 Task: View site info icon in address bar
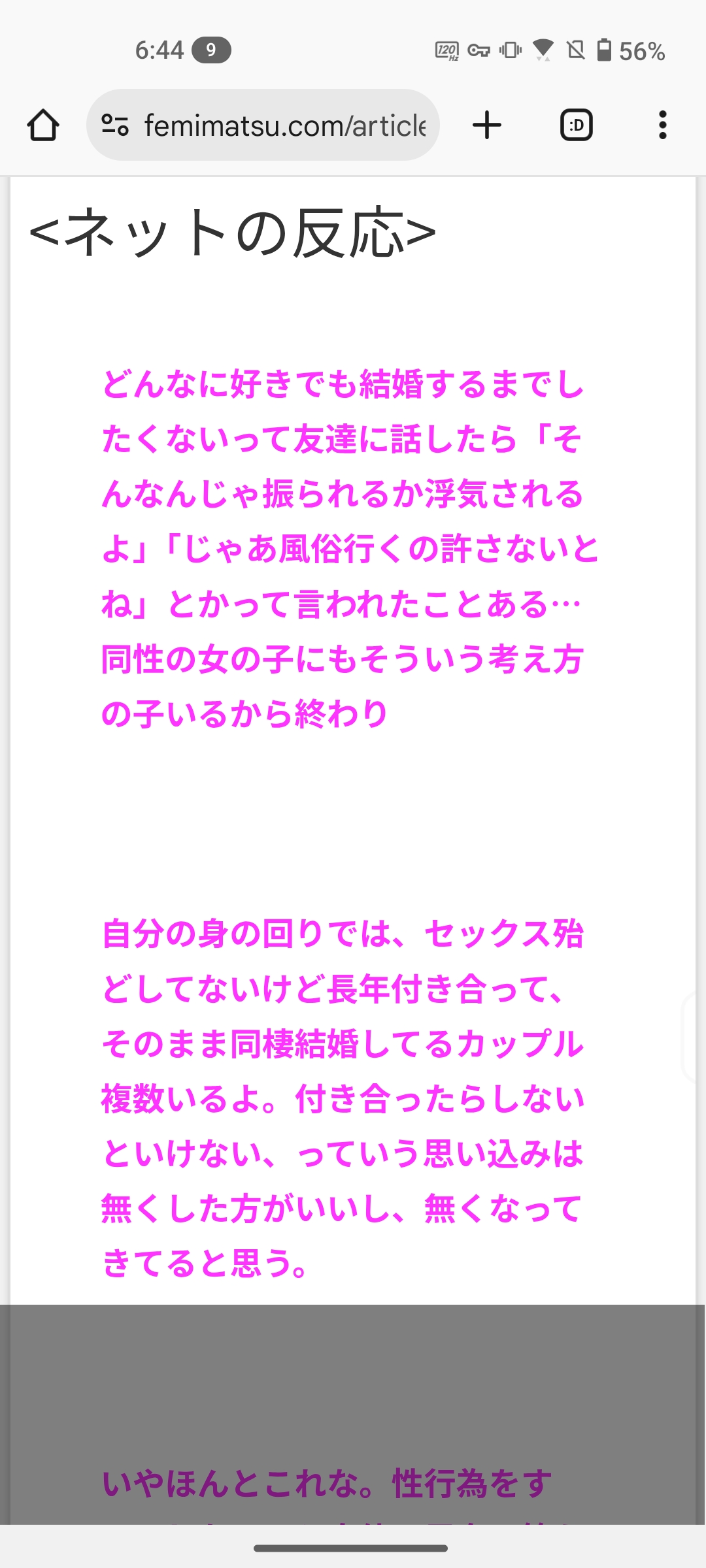(115, 125)
